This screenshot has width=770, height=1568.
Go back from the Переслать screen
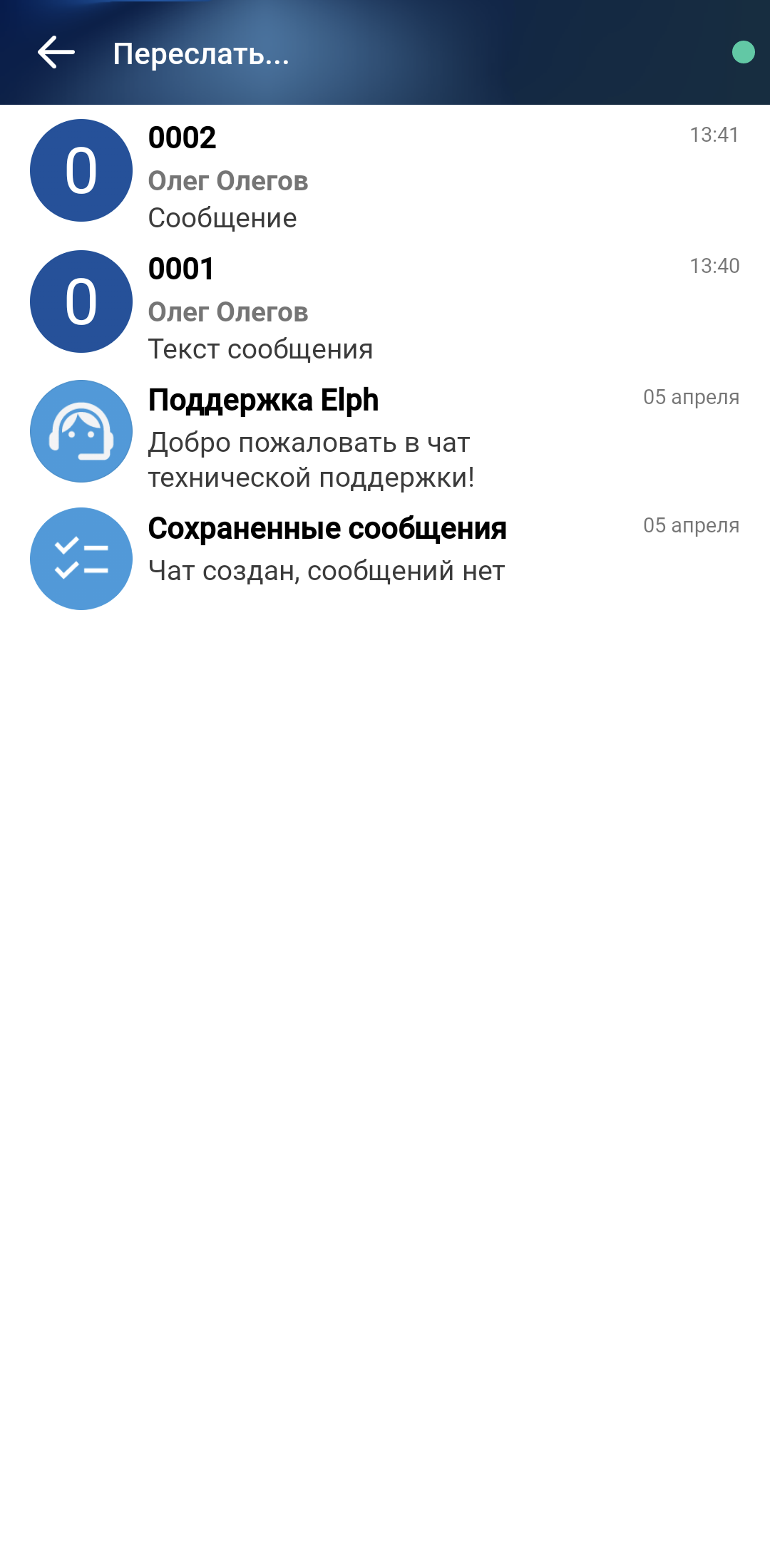coord(56,53)
